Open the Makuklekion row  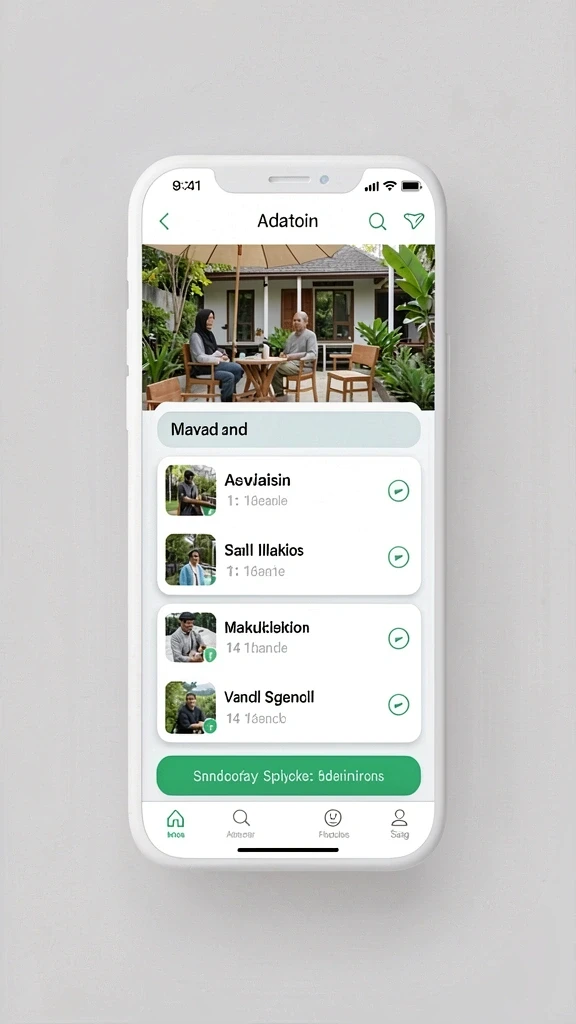pos(289,637)
